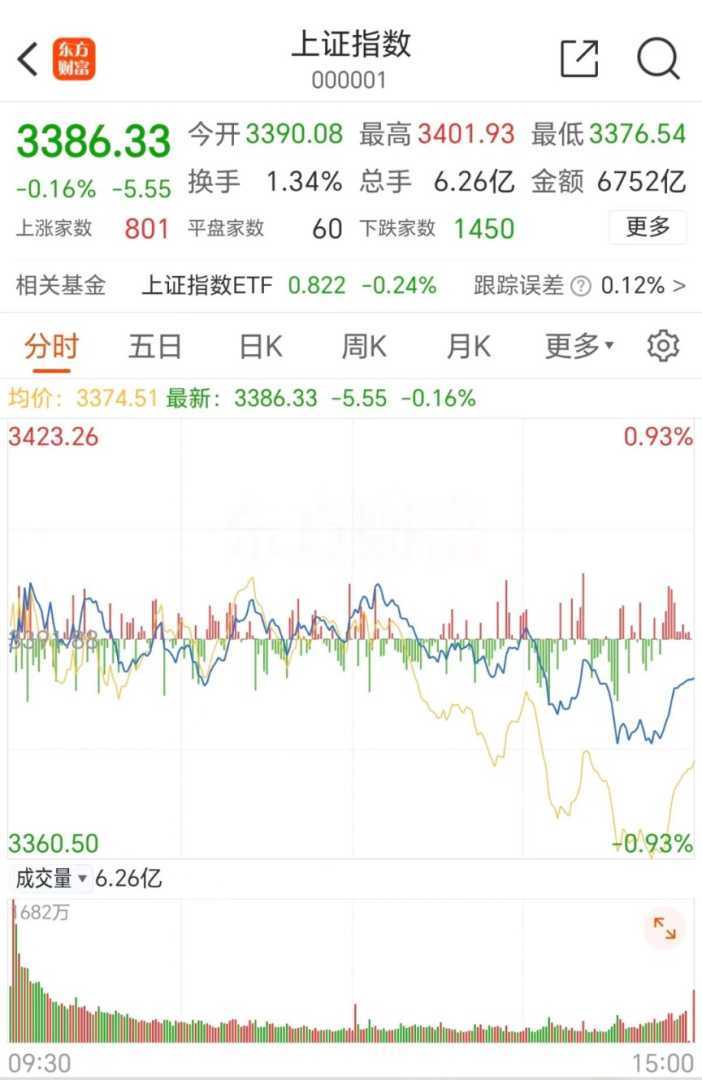Viewport: 702px width, 1080px height.
Task: Open the 上证指数ETF related fund
Action: coord(288,286)
